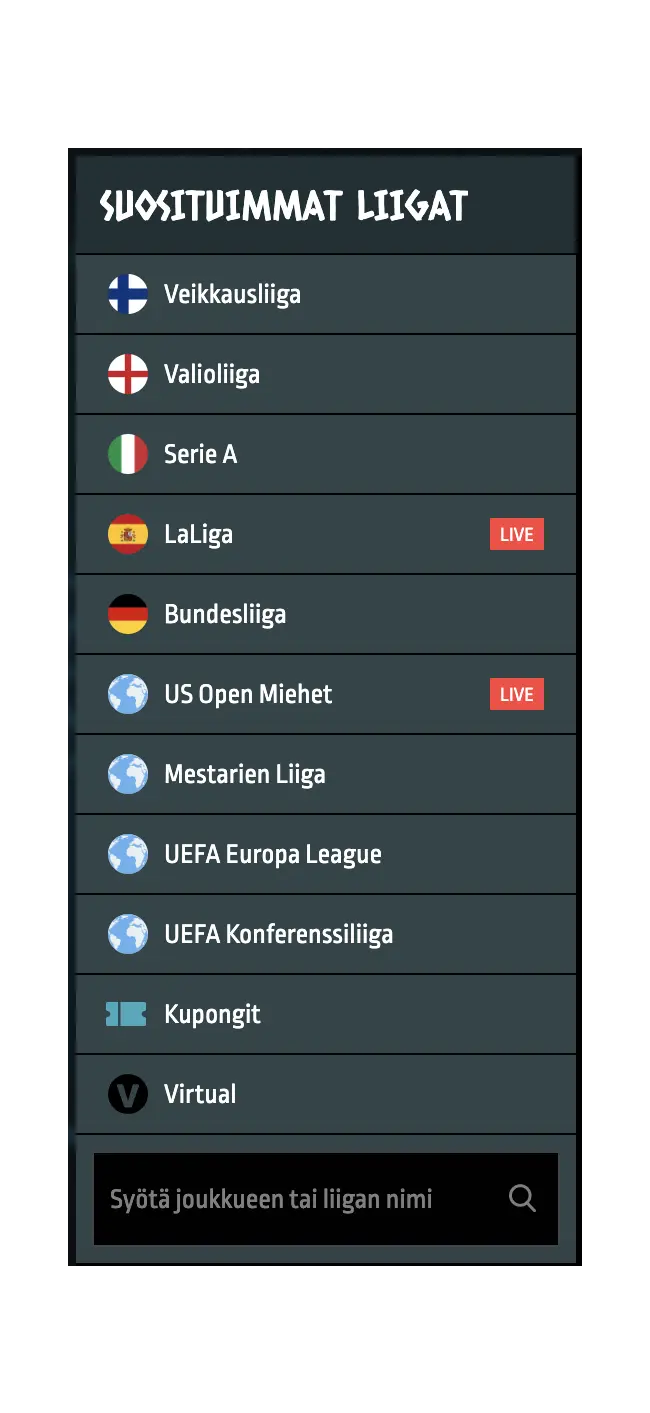
Task: Open Mestarien Liiga
Action: [245, 774]
